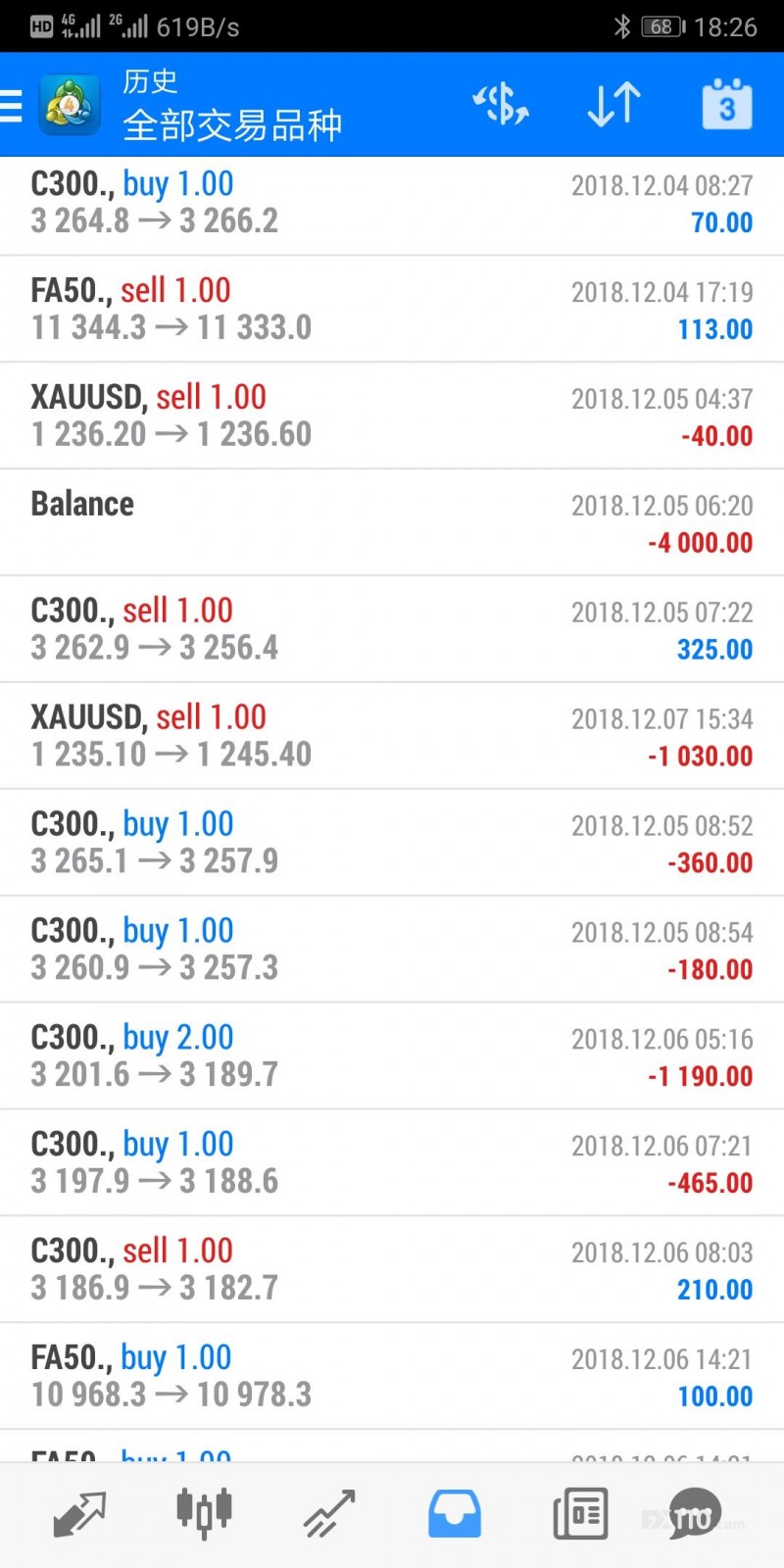Open the calendar period filter icon
The image size is (784, 1568).
point(724,103)
